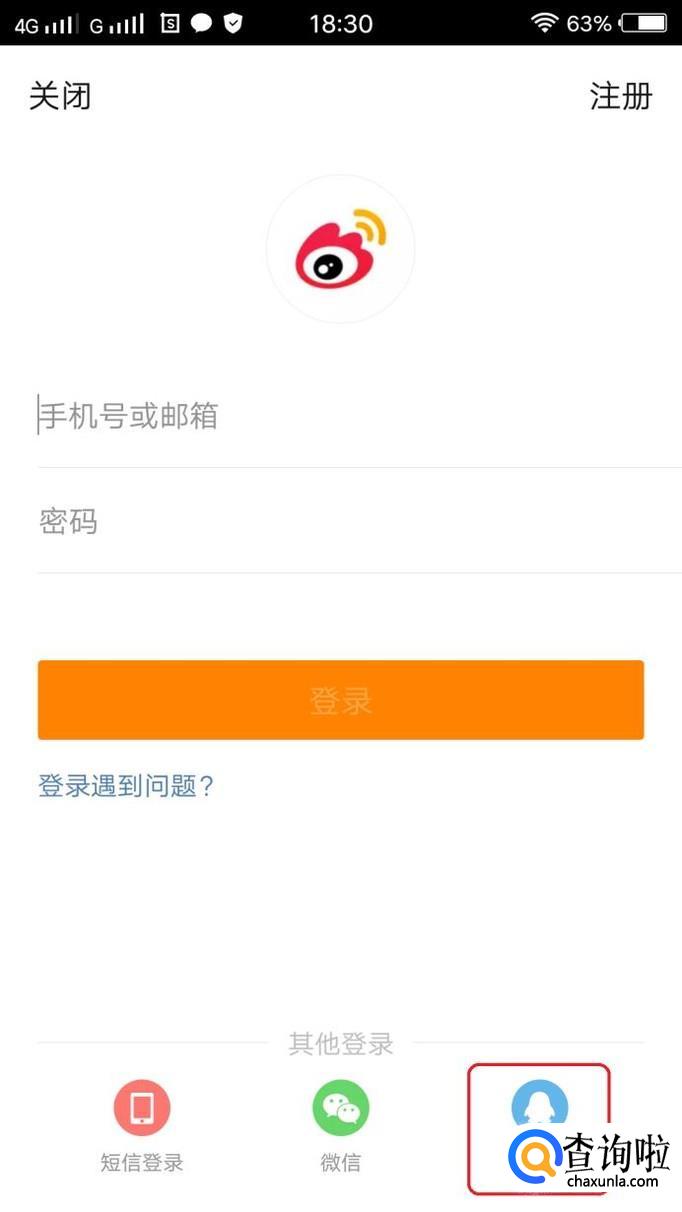Screen dimensions: 682x1212
Task: Tap 关闭 to close the login page
Action: [x=60, y=96]
